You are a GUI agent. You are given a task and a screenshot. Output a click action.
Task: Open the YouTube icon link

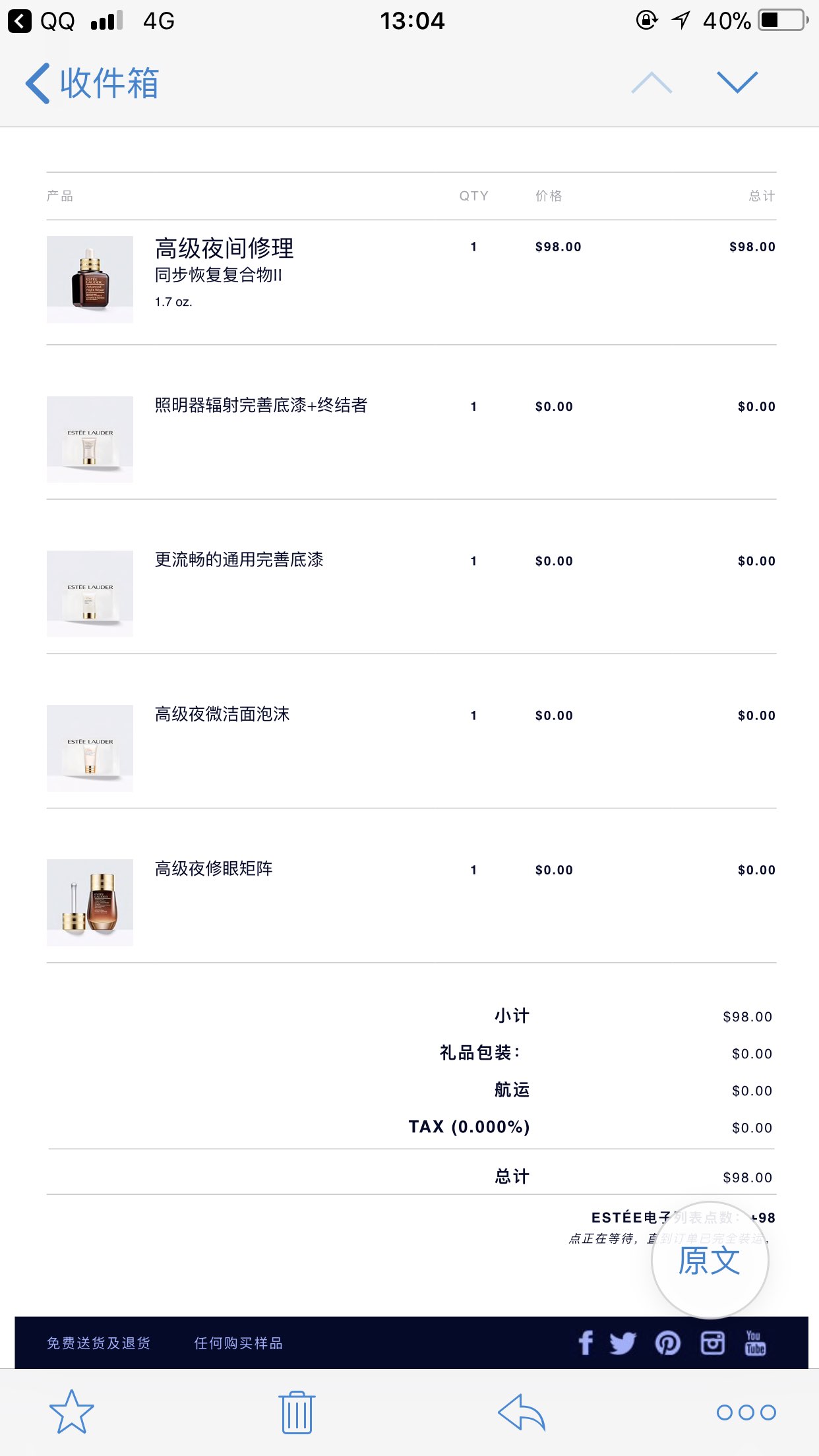pyautogui.click(x=755, y=1343)
